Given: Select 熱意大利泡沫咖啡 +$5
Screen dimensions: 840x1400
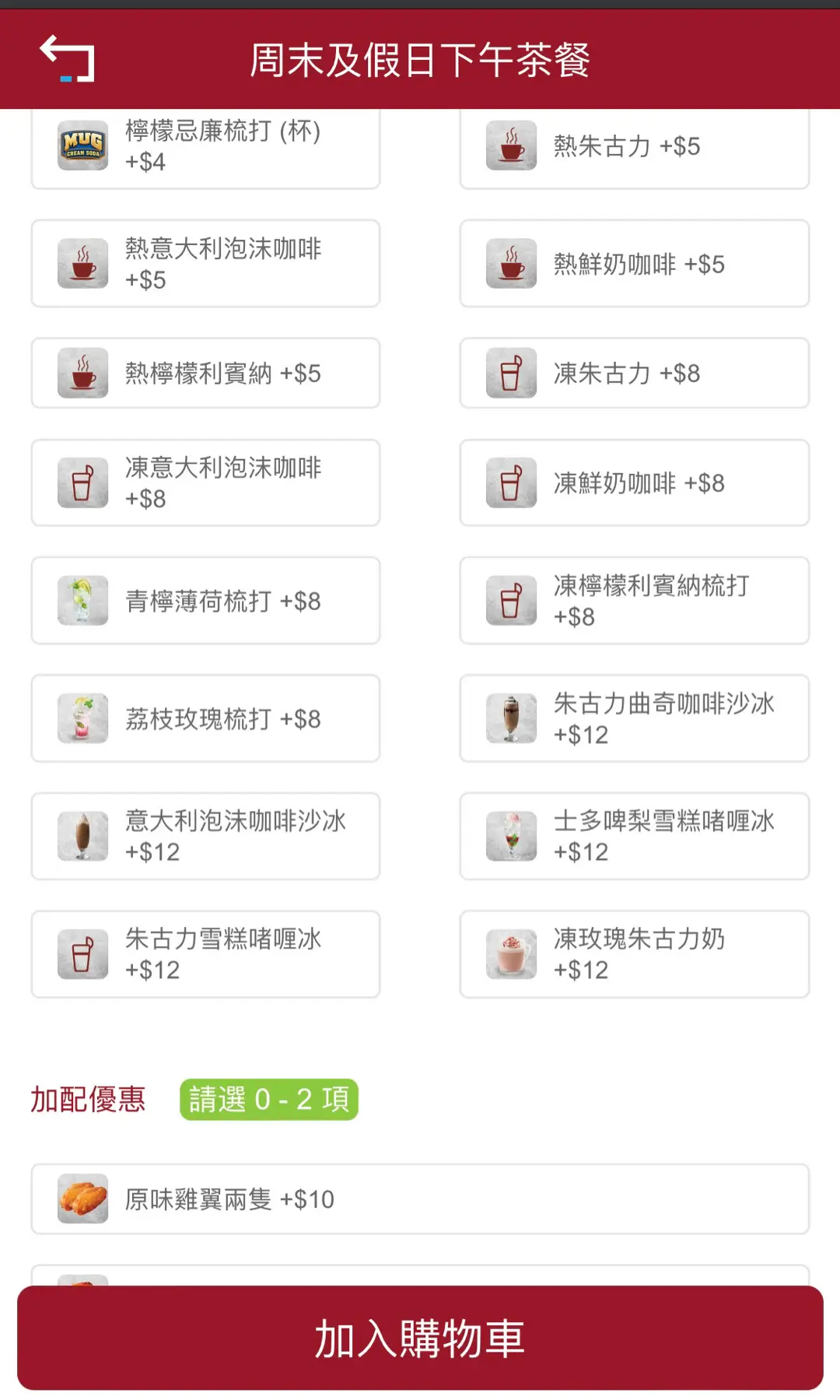Looking at the screenshot, I should coord(206,264).
